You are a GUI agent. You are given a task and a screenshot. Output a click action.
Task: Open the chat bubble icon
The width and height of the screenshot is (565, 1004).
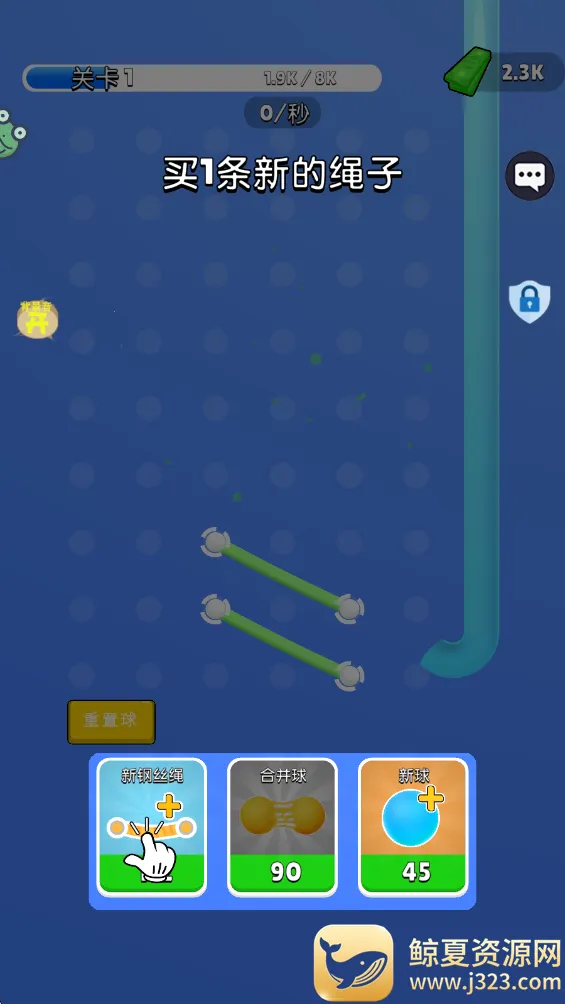[529, 175]
